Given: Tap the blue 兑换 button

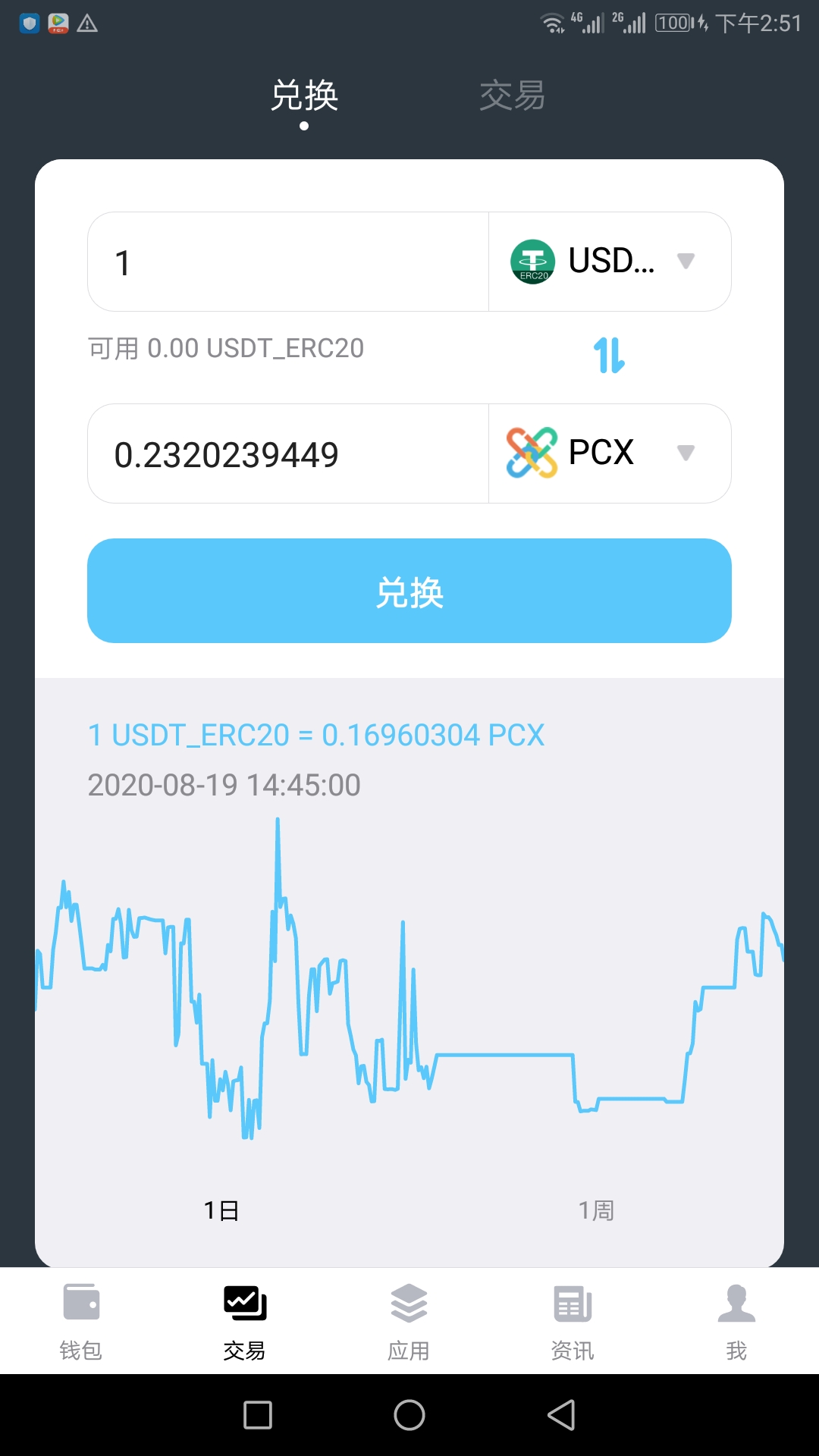Looking at the screenshot, I should 409,591.
